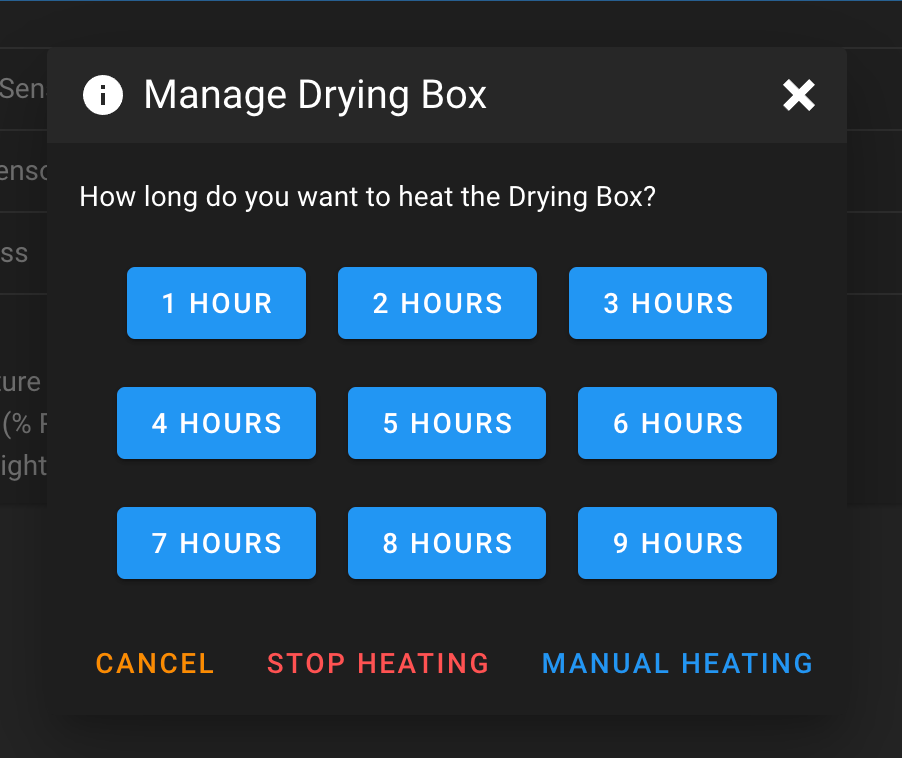
Task: Close the Manage Drying Box dialog
Action: [x=799, y=96]
